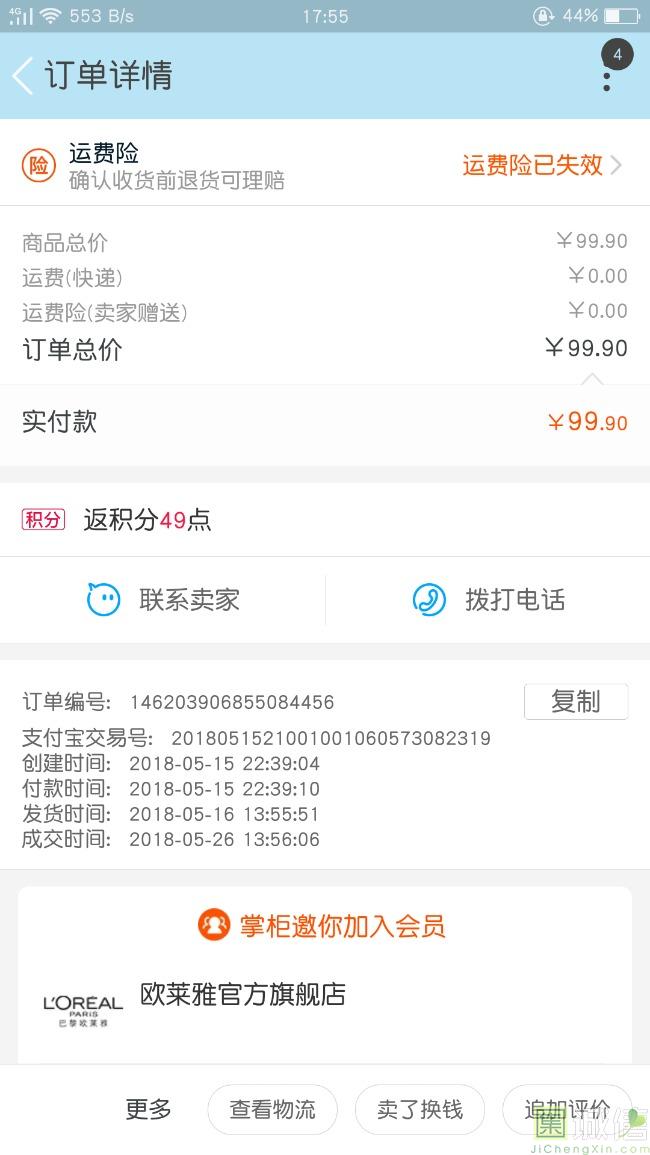Copy the order number with 复制
The width and height of the screenshot is (650, 1155).
[x=576, y=701]
